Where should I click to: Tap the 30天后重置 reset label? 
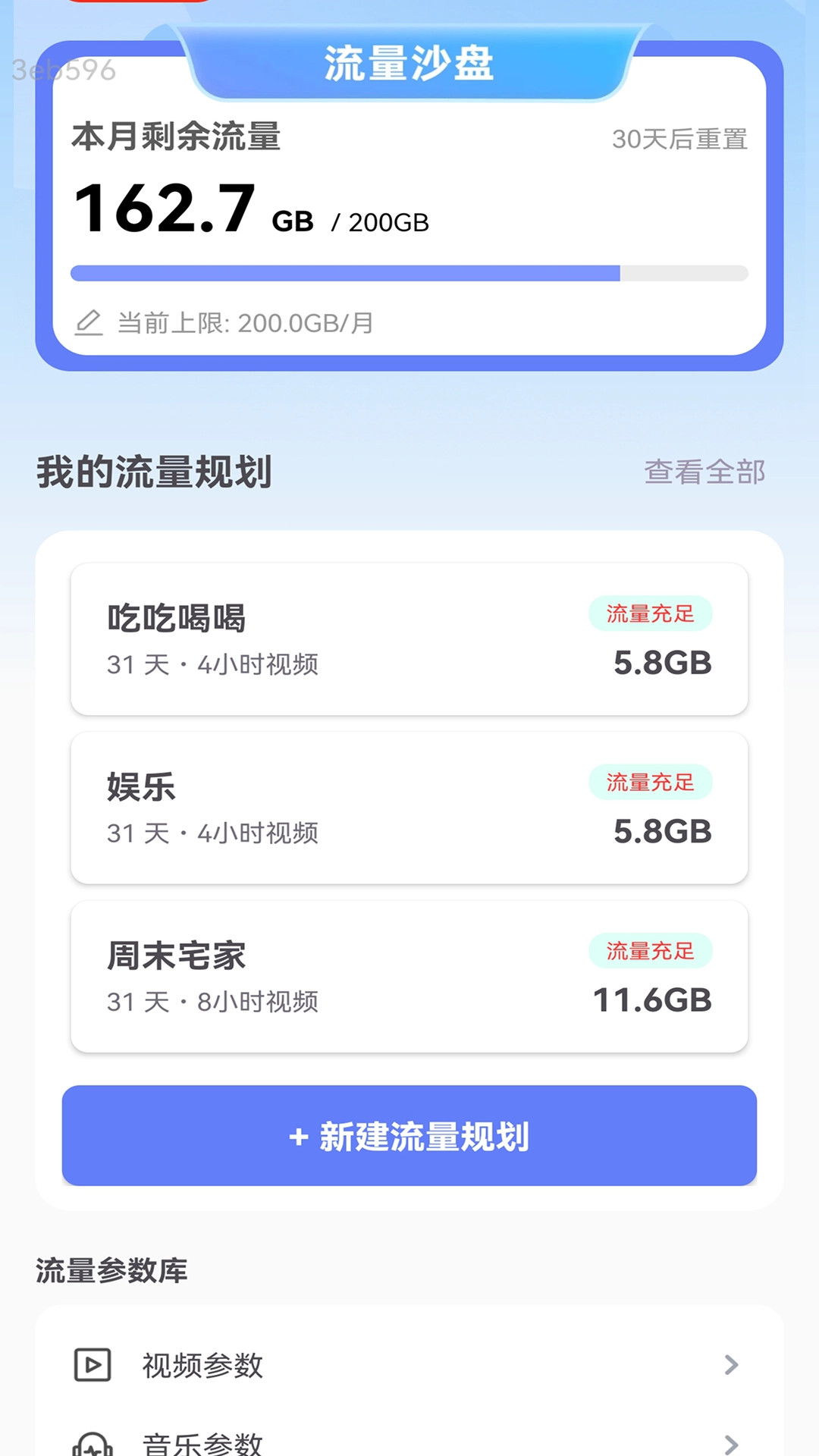[x=680, y=140]
